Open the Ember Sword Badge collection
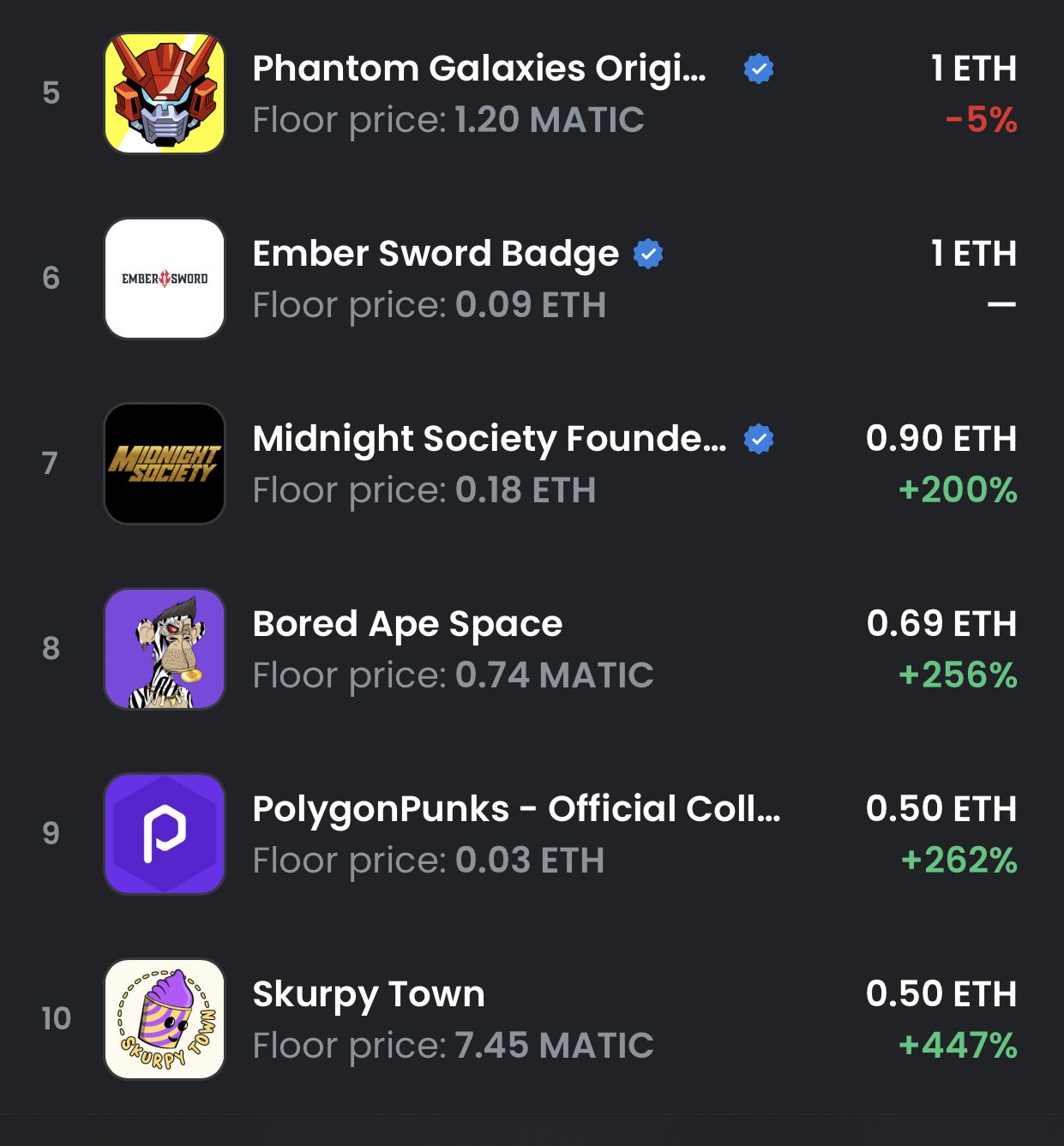 coord(532,279)
